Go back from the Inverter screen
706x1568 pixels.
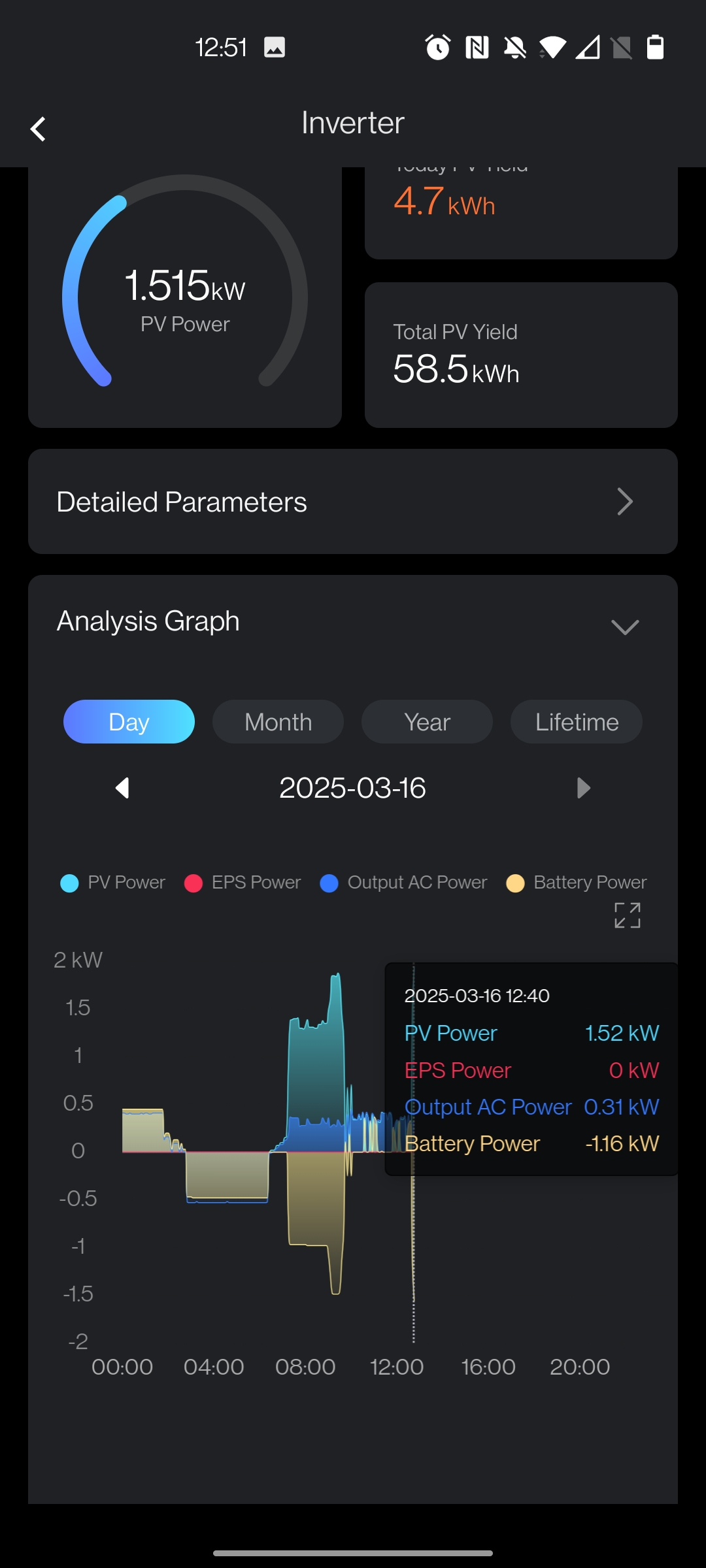(39, 129)
